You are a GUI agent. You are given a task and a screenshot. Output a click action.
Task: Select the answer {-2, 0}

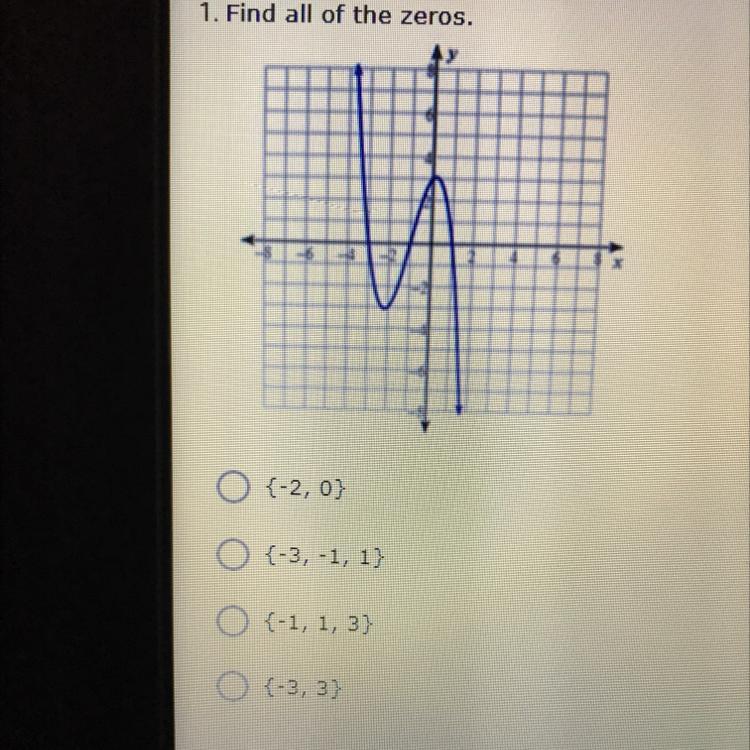(231, 488)
